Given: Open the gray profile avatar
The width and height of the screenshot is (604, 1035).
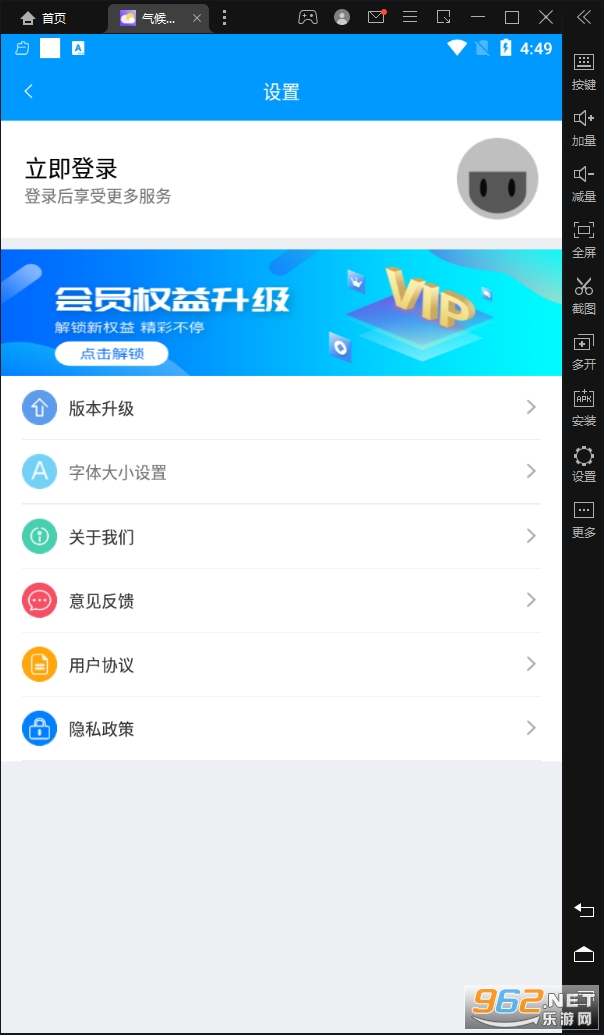Looking at the screenshot, I should (497, 178).
